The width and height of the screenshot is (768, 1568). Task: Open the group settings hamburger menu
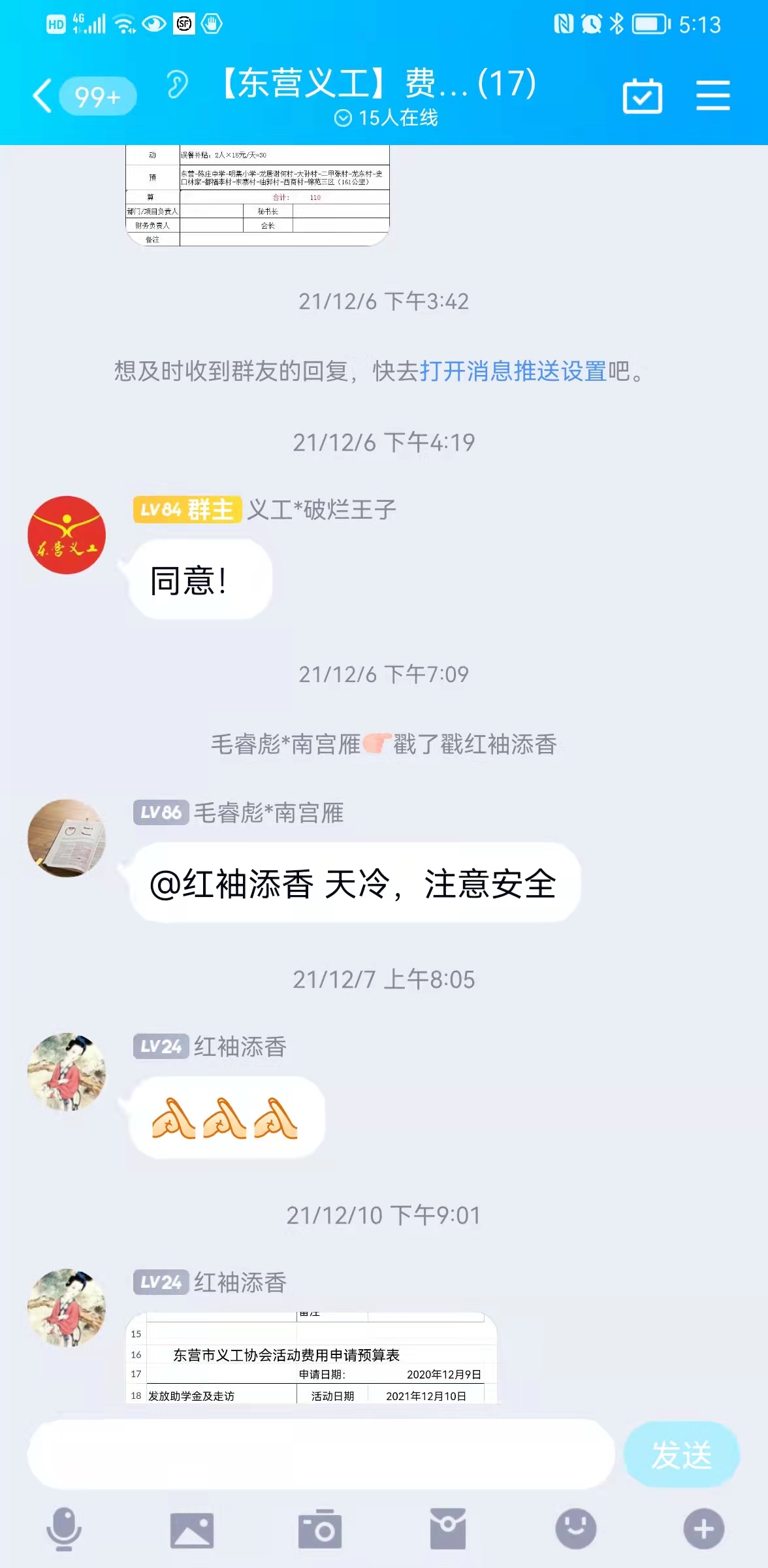click(x=712, y=95)
